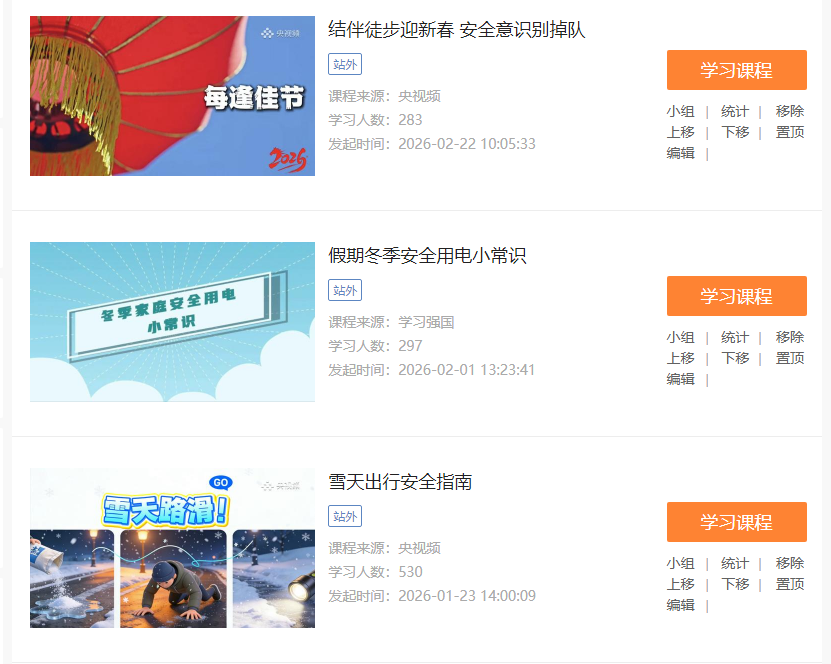Edit the 结伴徒步迎新春 course
Screen dimensions: 831x664
point(680,153)
